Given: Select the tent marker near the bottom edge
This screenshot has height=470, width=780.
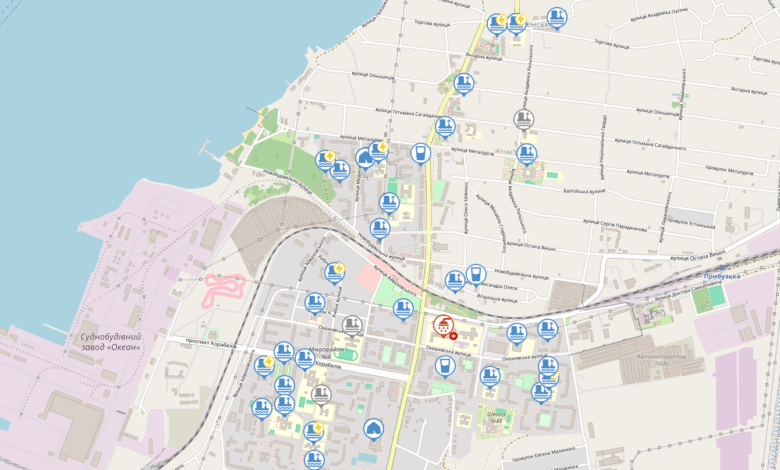Looking at the screenshot, I should tap(374, 429).
